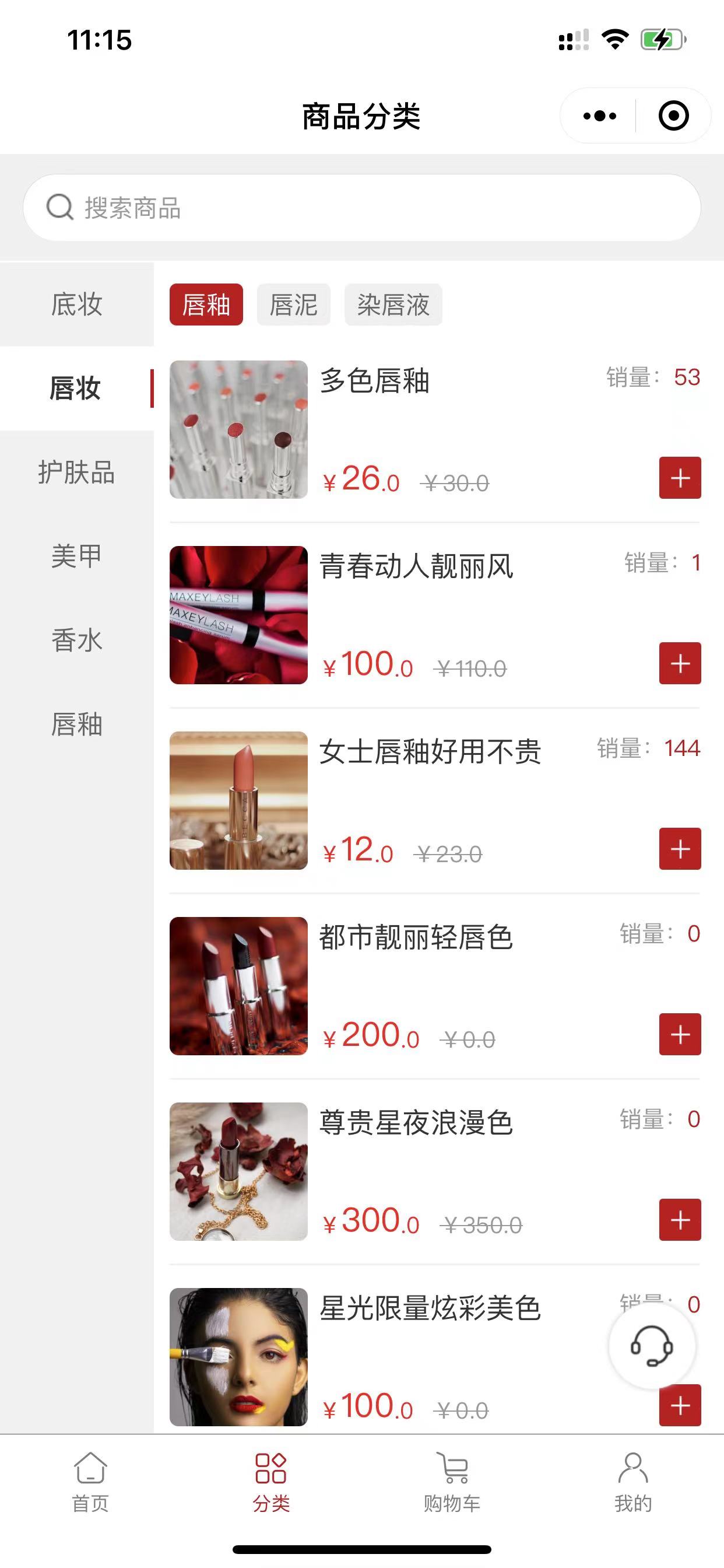
Task: Show the 香水 category products
Action: coord(77,640)
